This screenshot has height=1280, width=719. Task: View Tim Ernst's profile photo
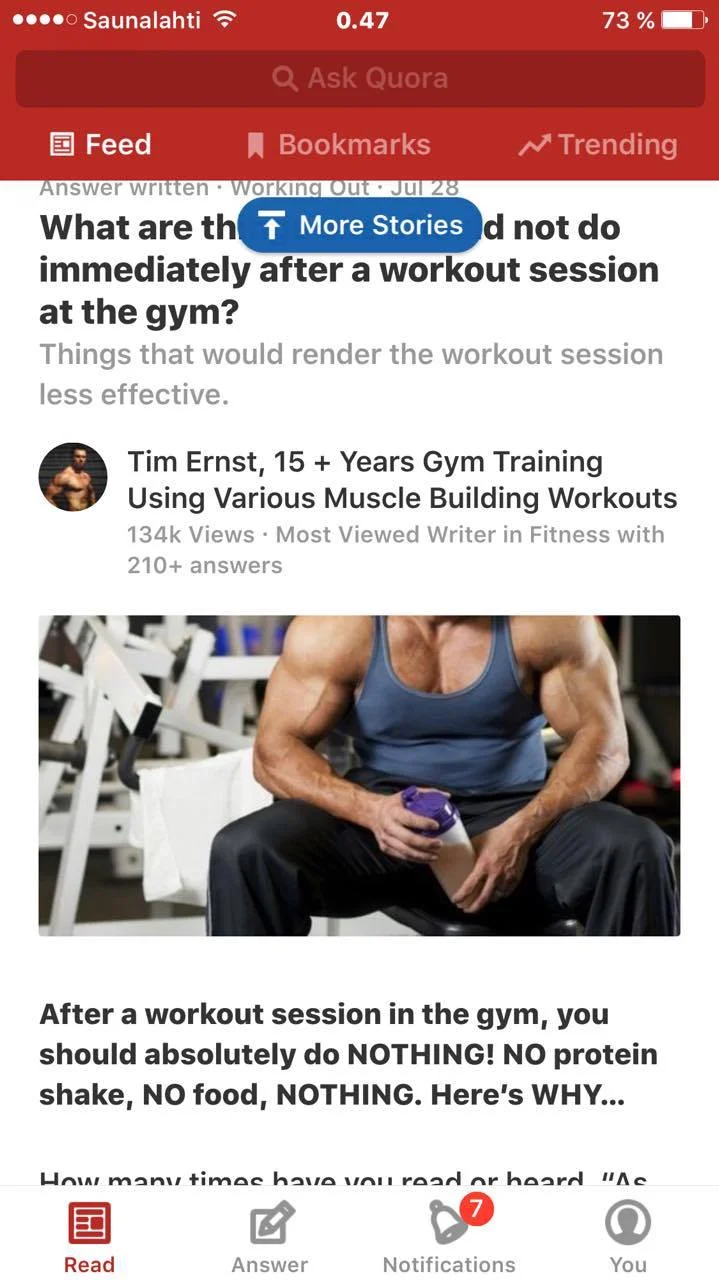tap(73, 477)
